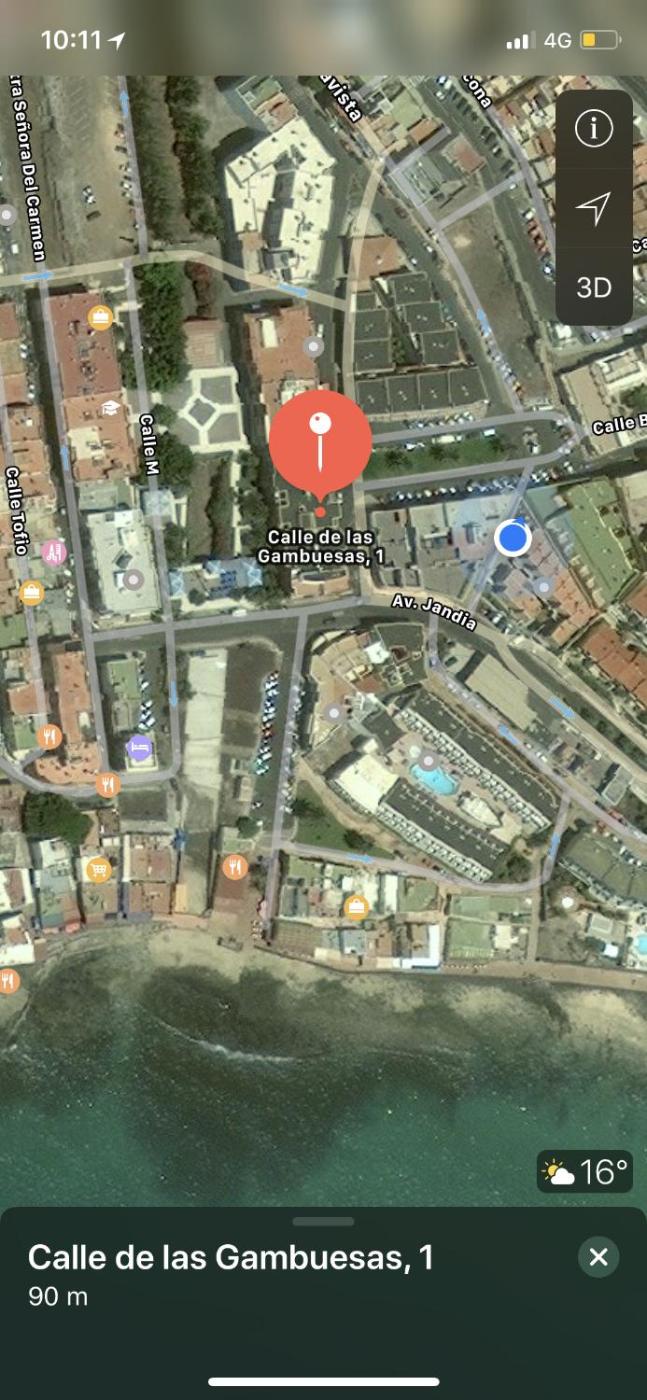Select the graduation cap school marker
The width and height of the screenshot is (647, 1400).
(109, 408)
